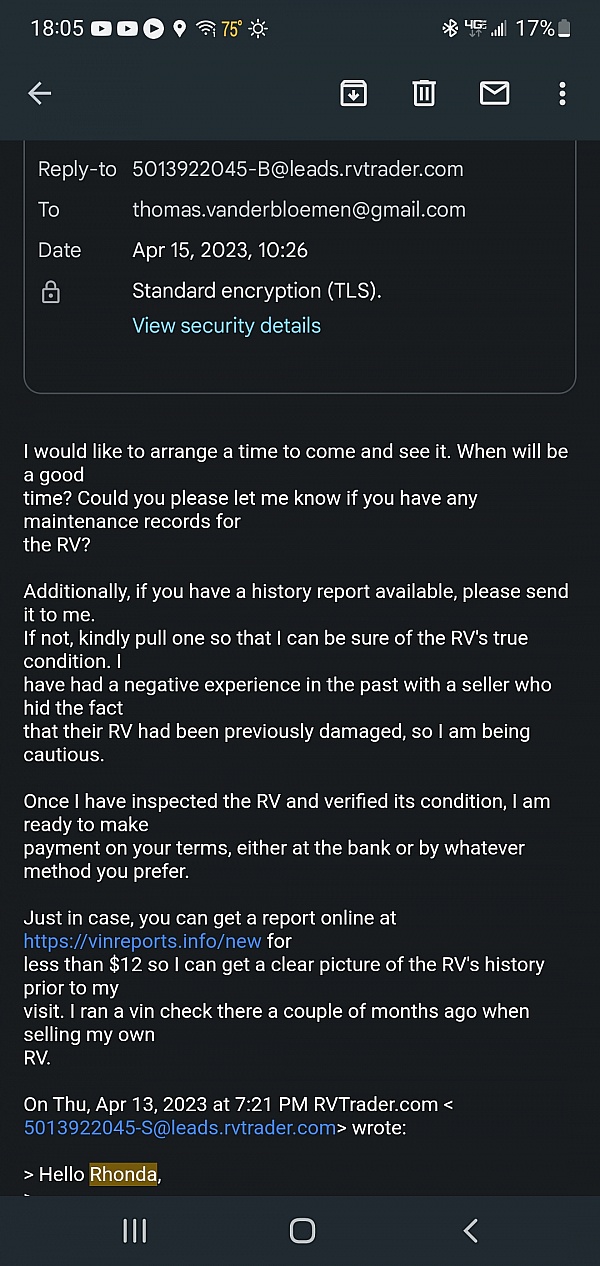The height and width of the screenshot is (1266, 600).
Task: Open the overflow menu
Action: (x=562, y=94)
